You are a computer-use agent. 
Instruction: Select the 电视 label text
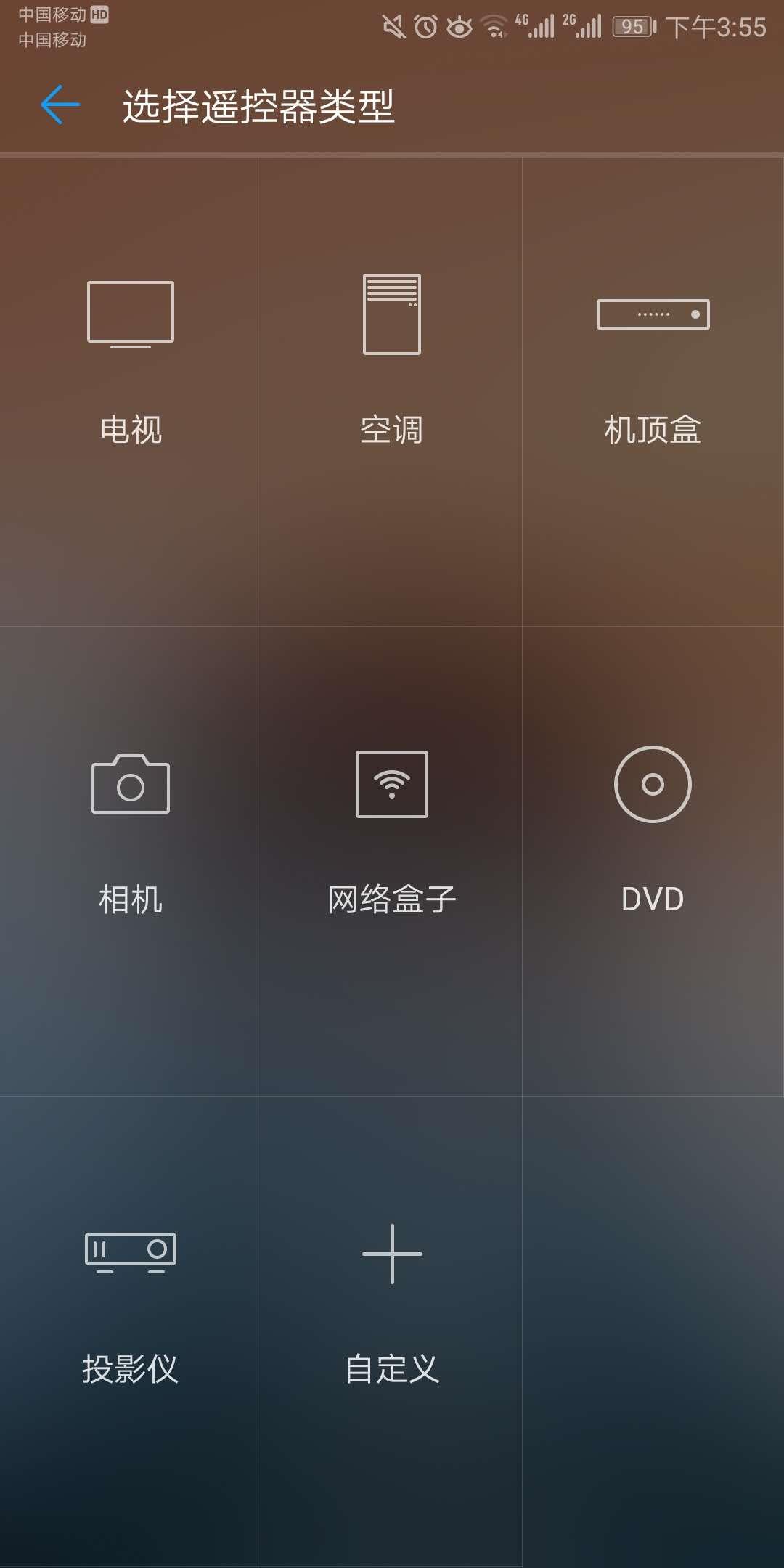click(x=131, y=430)
